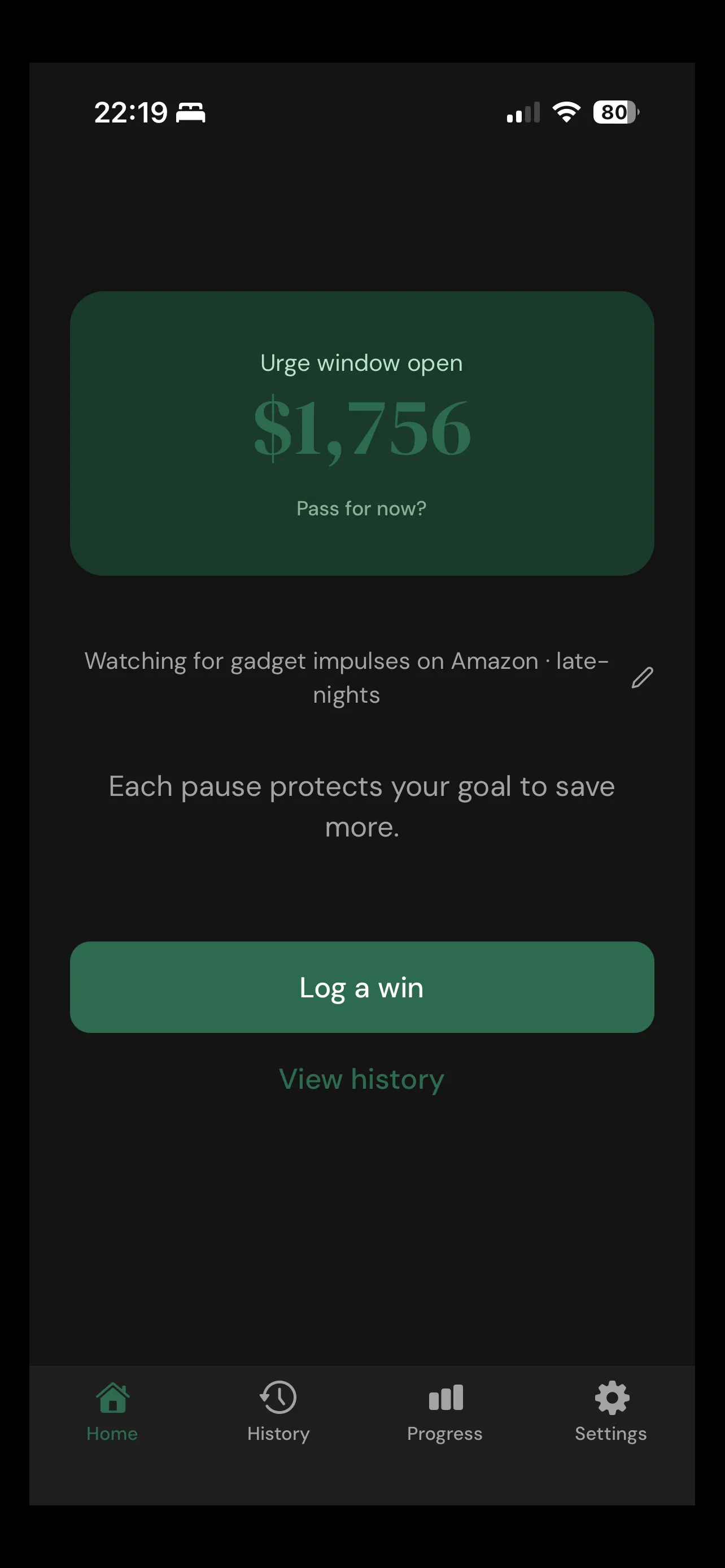Open View history link
This screenshot has height=1568, width=725.
362,1078
